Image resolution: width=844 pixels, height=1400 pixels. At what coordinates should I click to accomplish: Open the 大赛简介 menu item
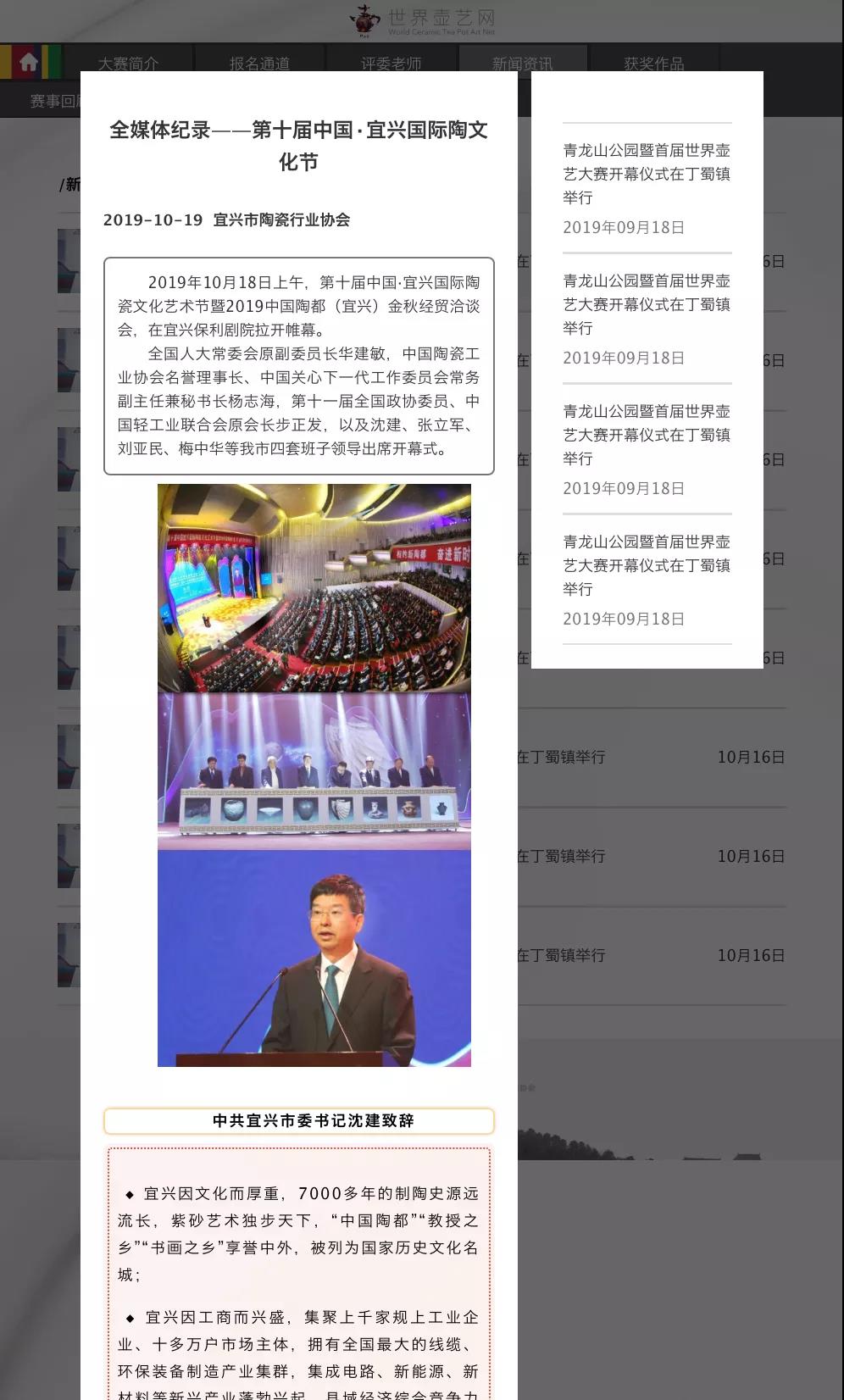128,64
